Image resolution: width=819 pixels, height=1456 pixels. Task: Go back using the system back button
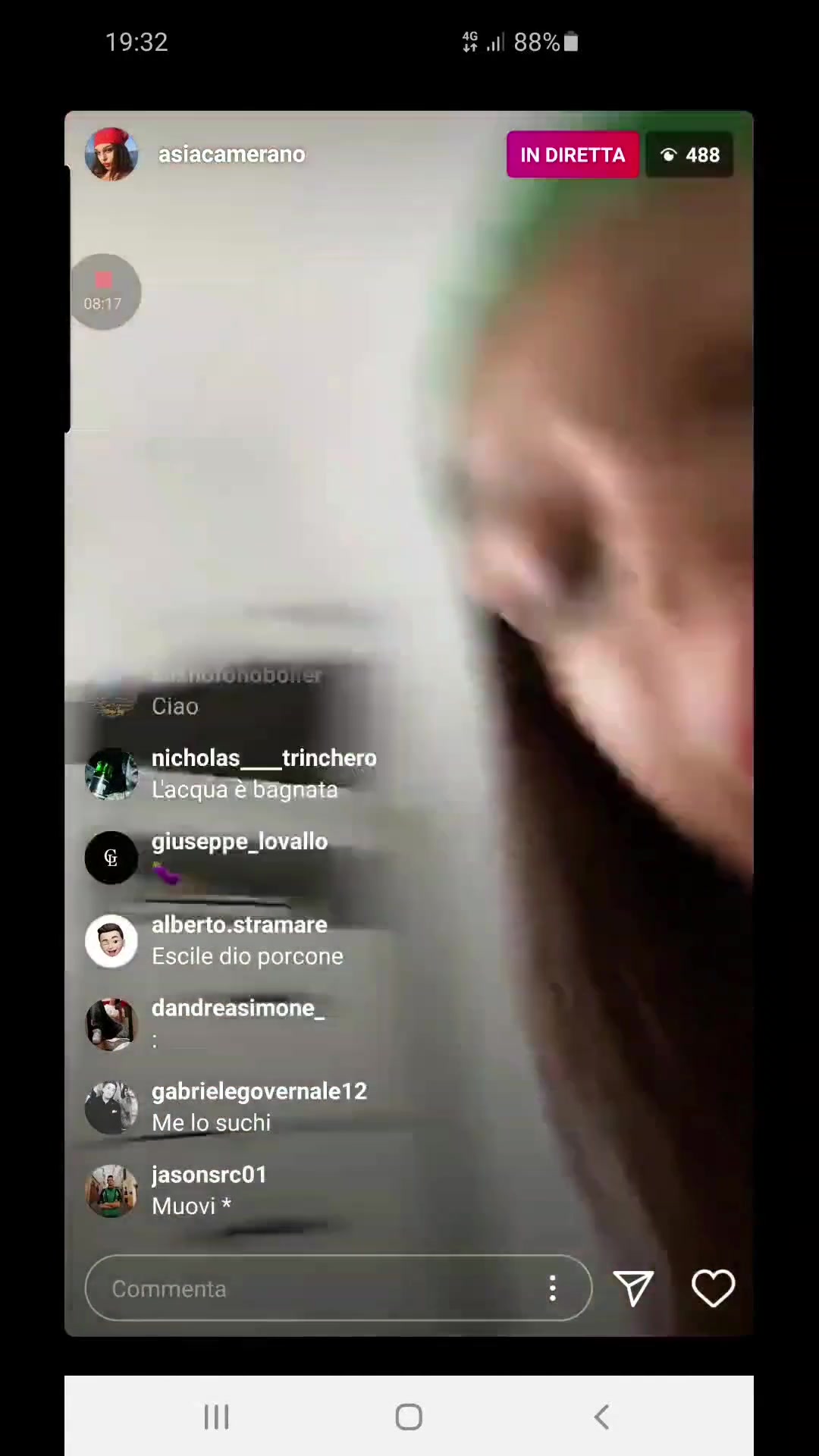[x=601, y=1417]
